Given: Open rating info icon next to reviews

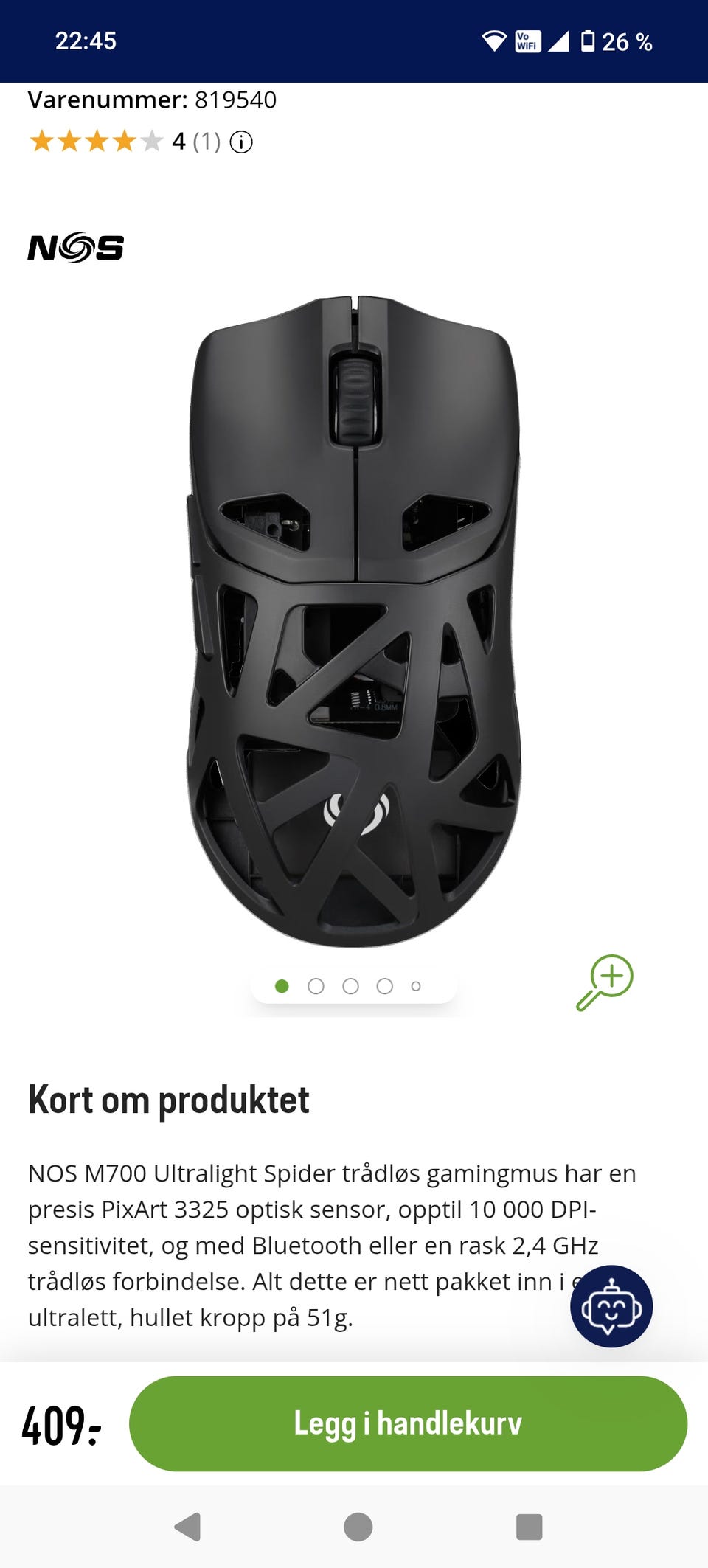Looking at the screenshot, I should click(241, 142).
